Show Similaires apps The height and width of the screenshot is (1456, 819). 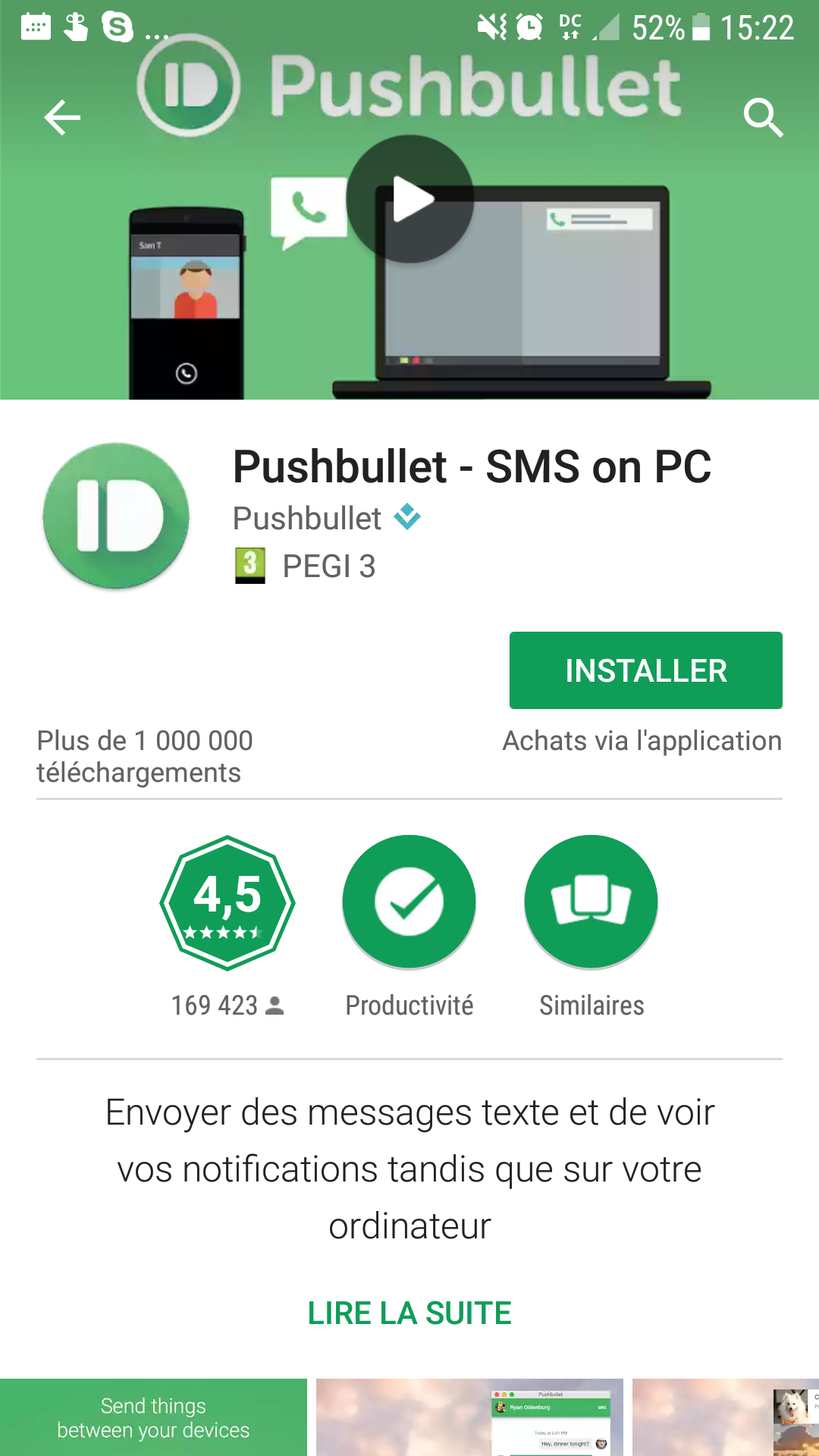pyautogui.click(x=591, y=902)
